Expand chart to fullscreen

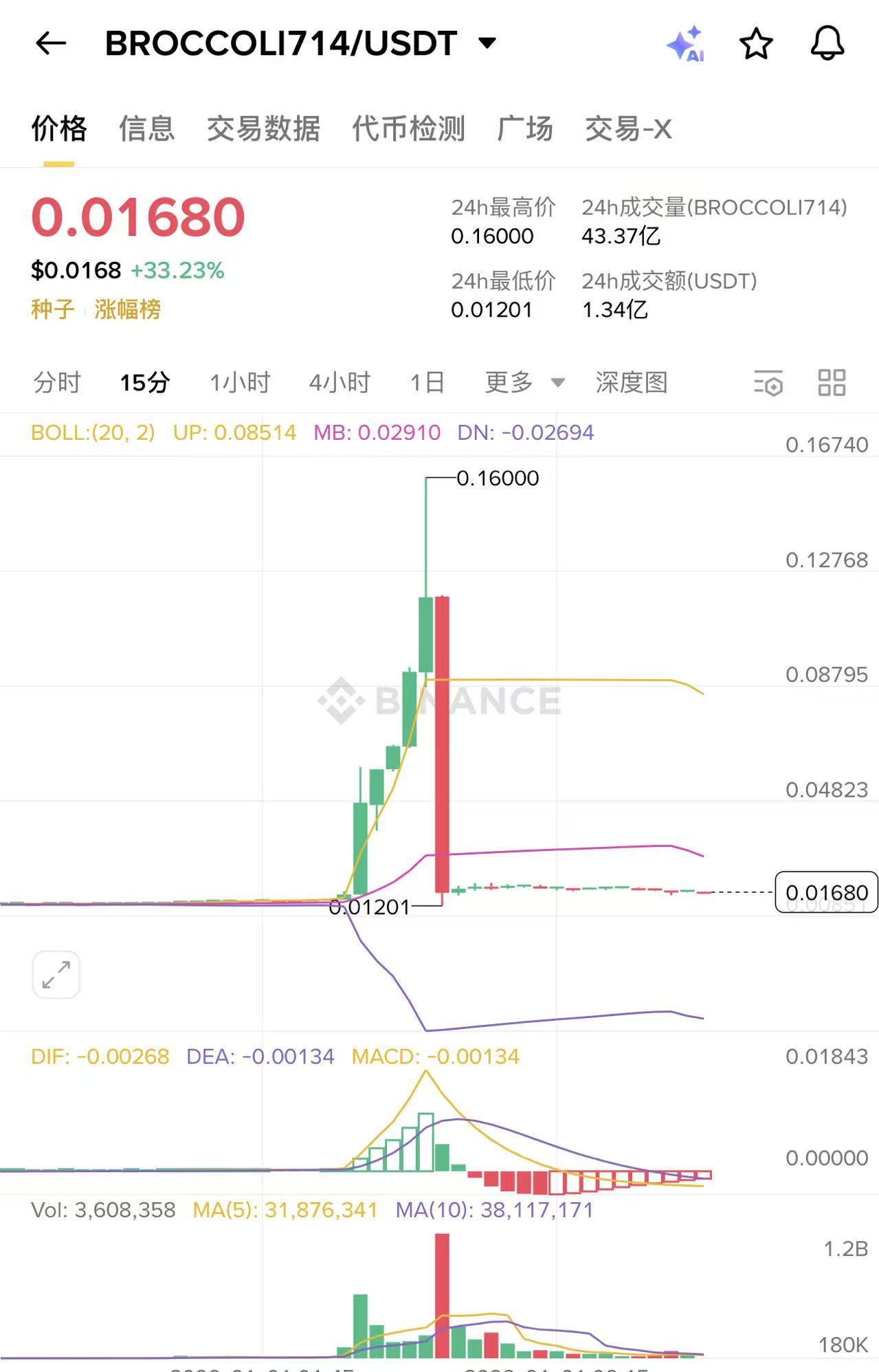pos(56,975)
